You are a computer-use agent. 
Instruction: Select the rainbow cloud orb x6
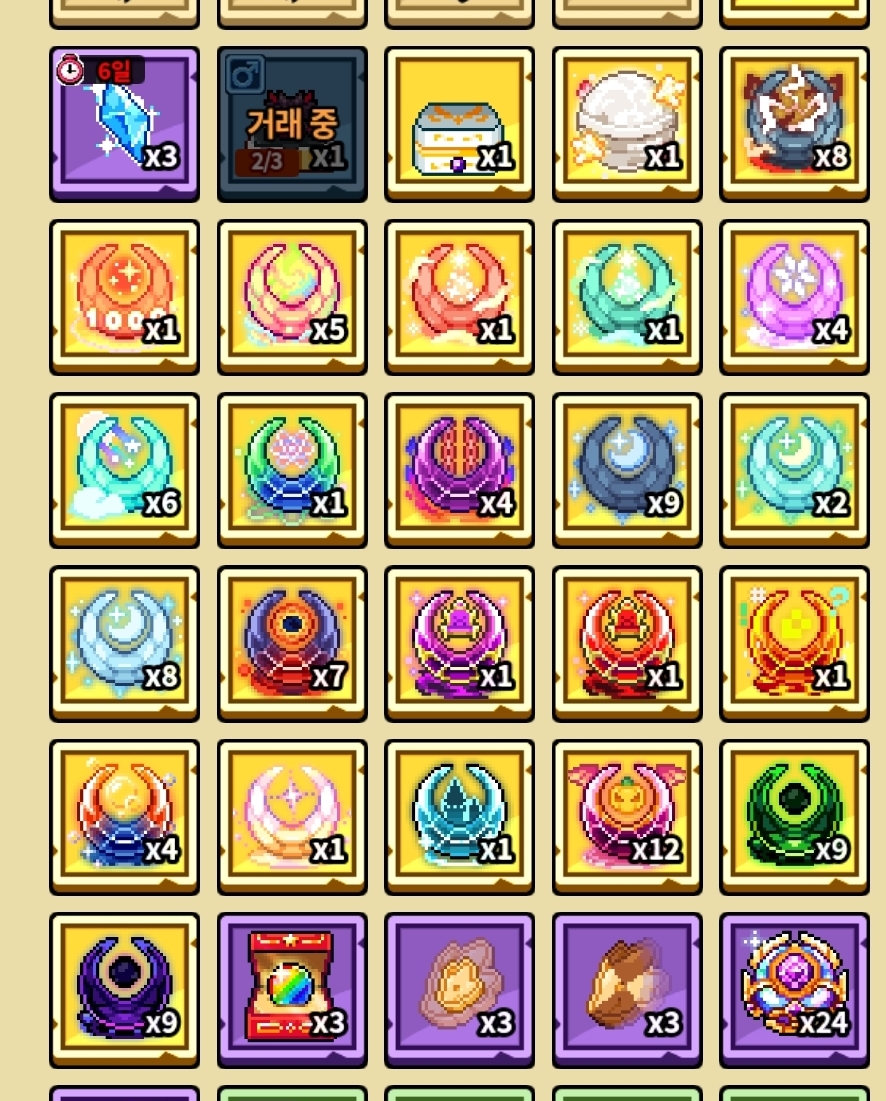pyautogui.click(x=124, y=470)
